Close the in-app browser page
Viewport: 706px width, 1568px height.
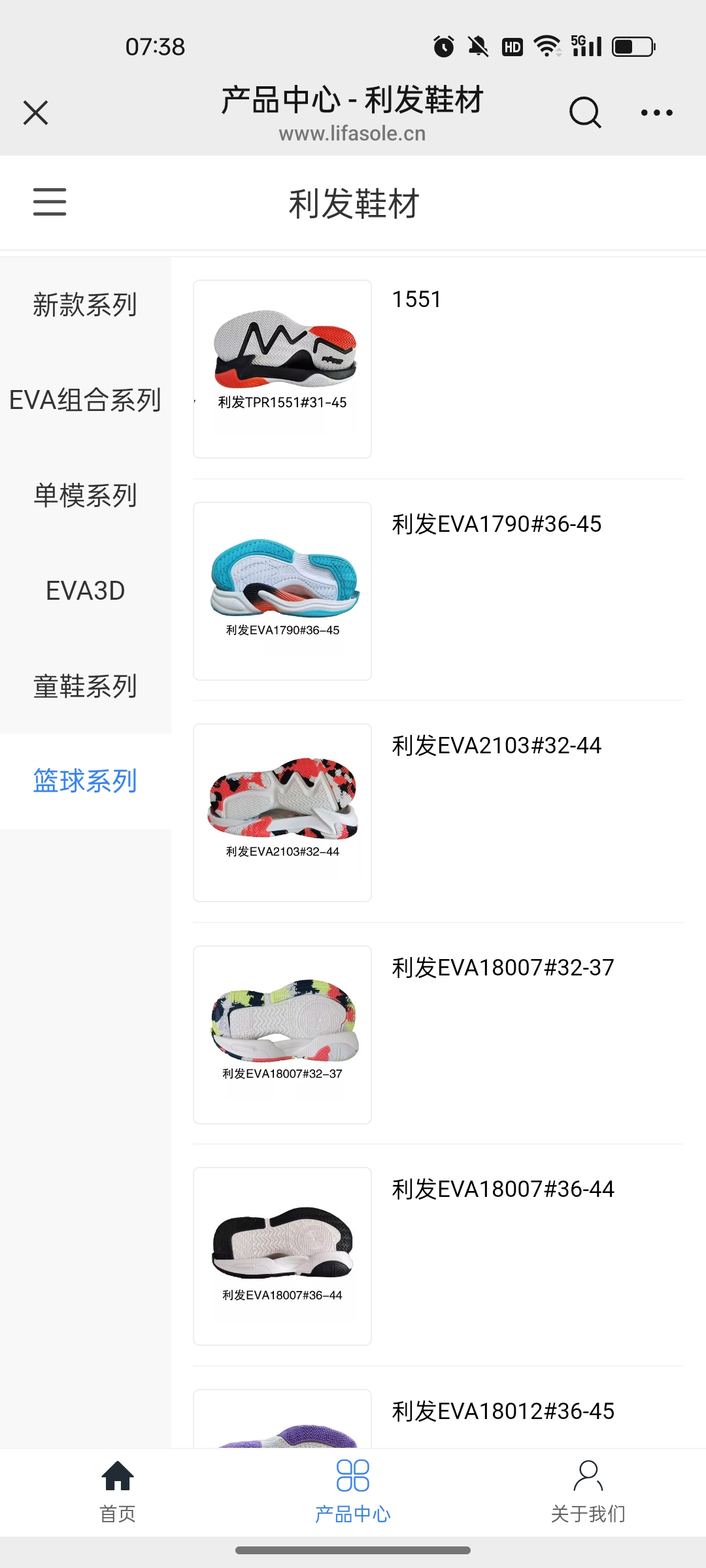(36, 112)
